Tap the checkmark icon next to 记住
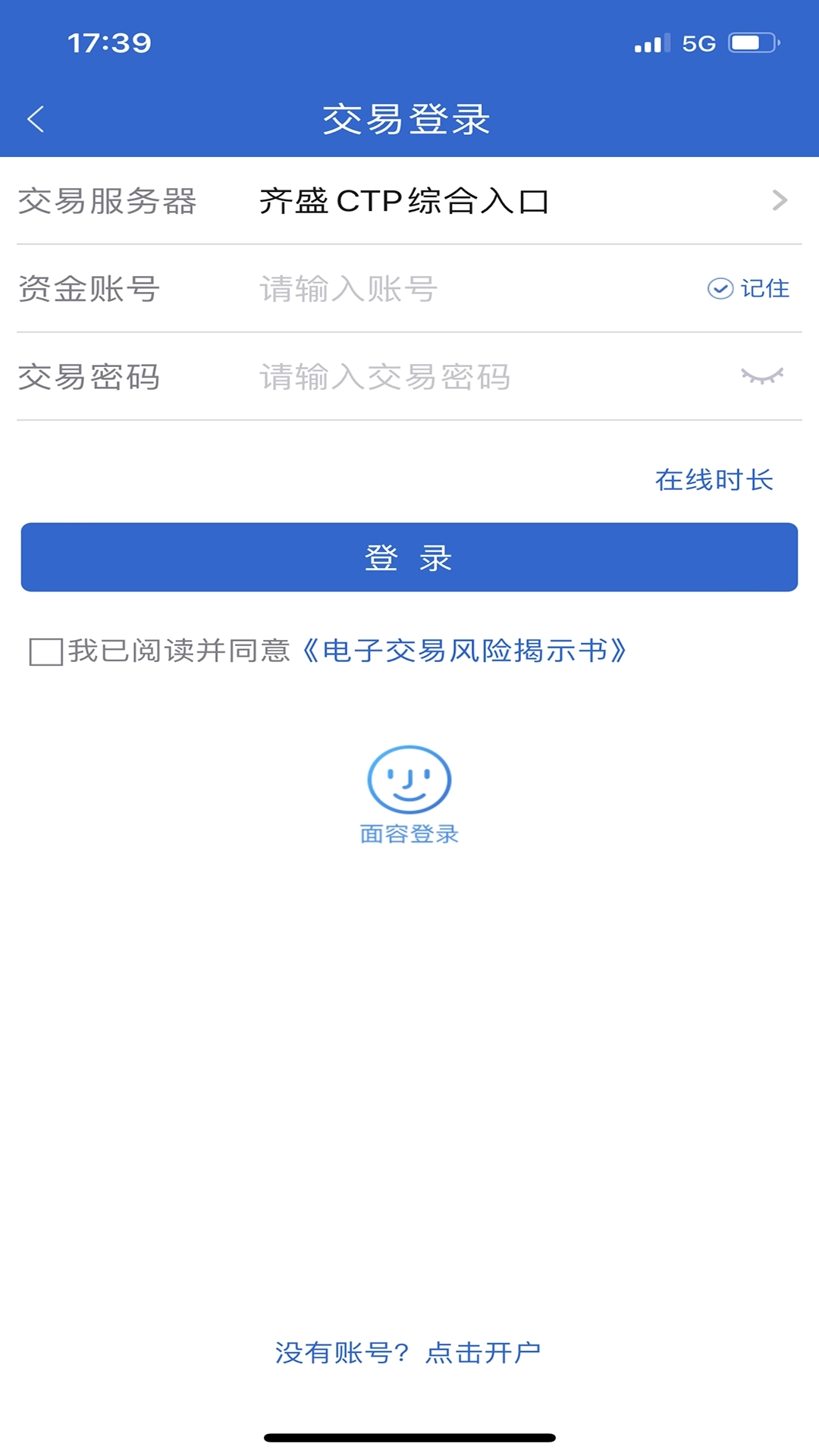Viewport: 819px width, 1456px height. (x=719, y=289)
